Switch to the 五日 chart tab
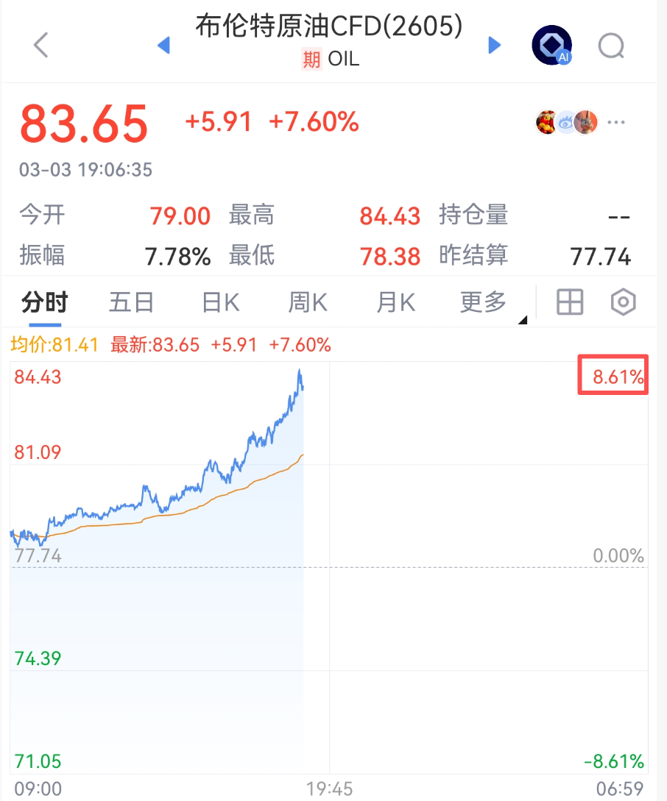 coord(132,302)
